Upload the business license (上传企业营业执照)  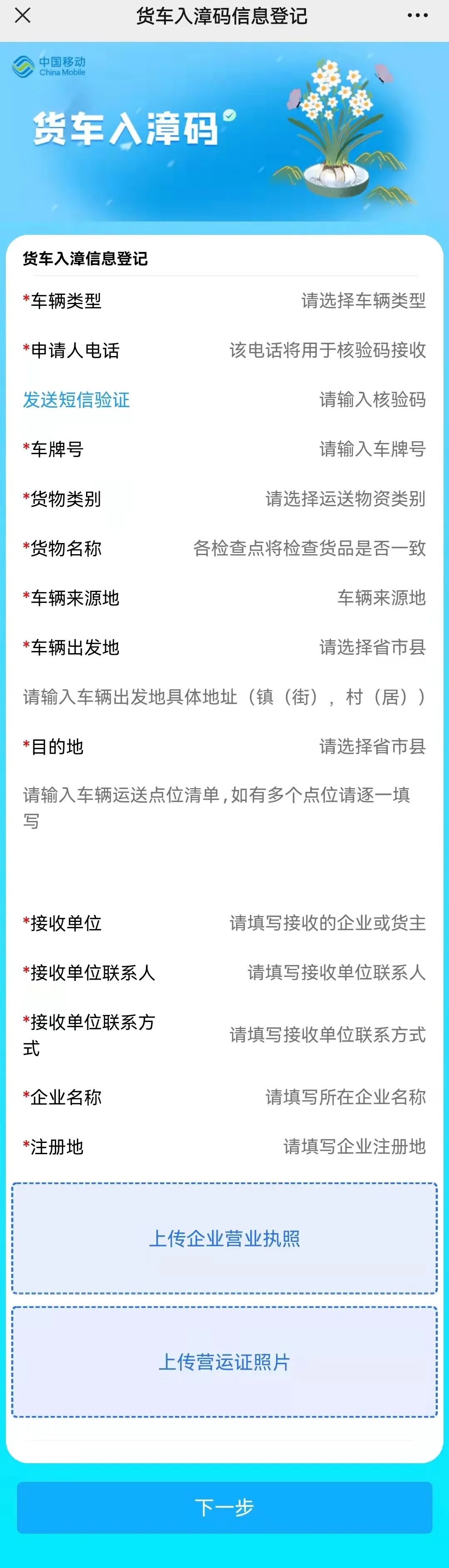coord(224,1238)
